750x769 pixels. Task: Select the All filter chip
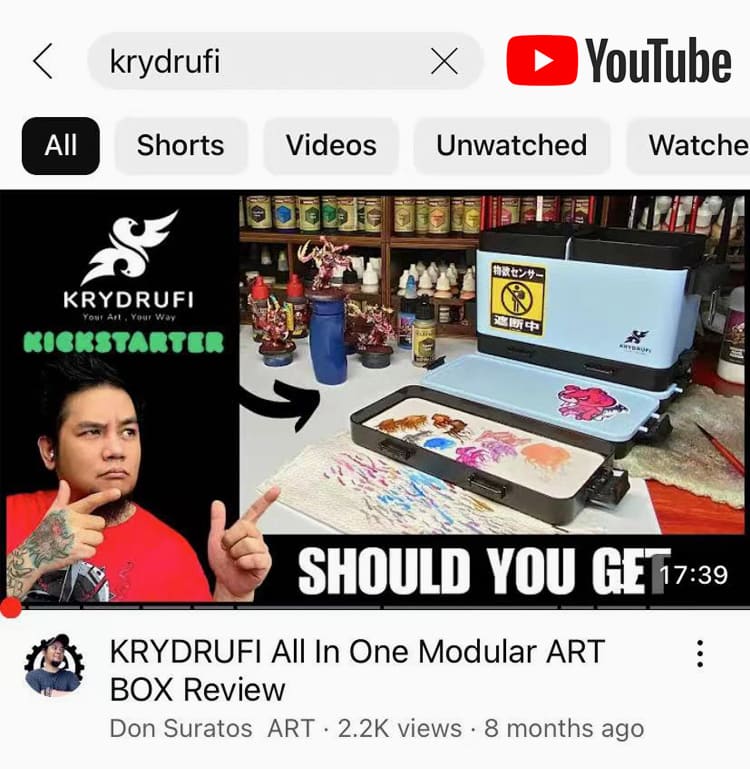(x=60, y=145)
